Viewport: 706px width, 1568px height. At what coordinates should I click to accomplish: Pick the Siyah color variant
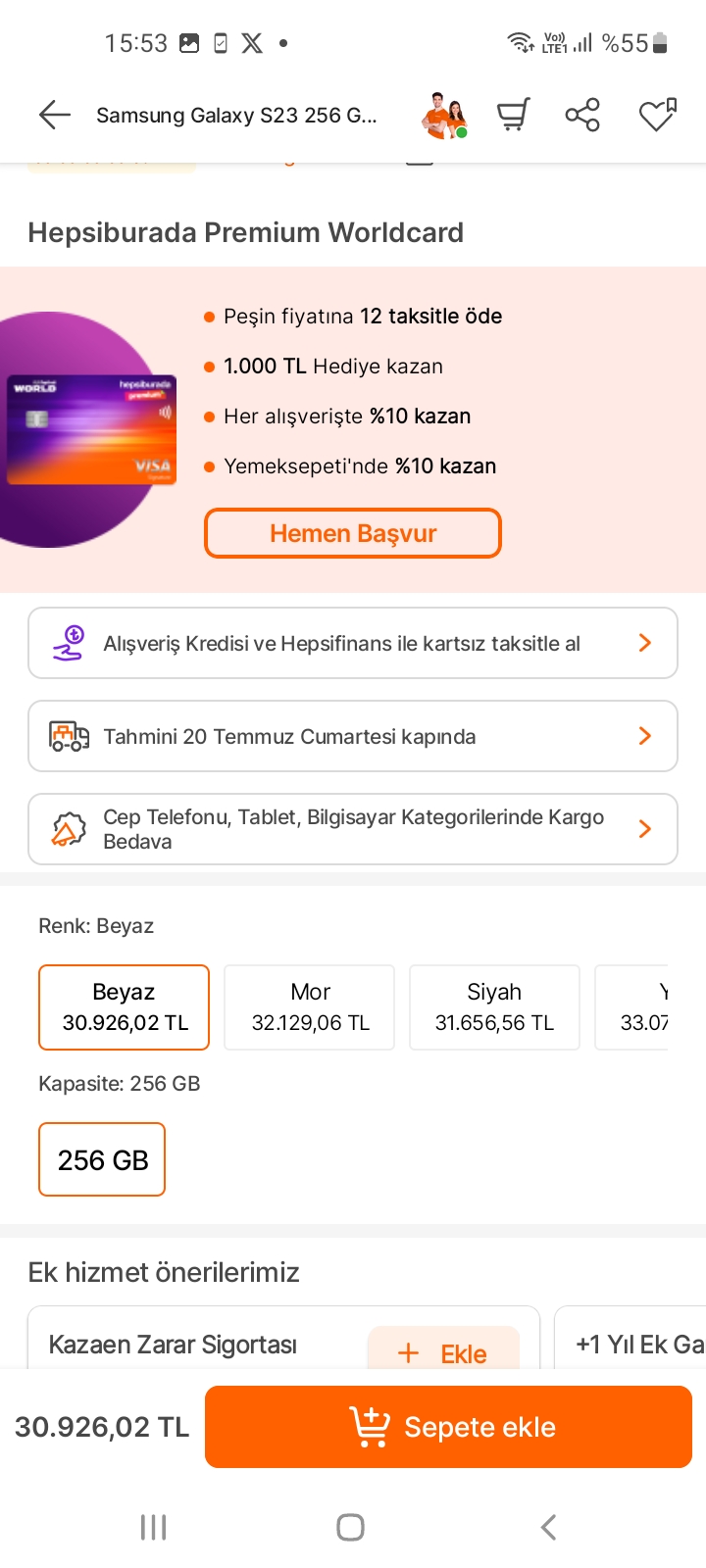[x=494, y=1007]
